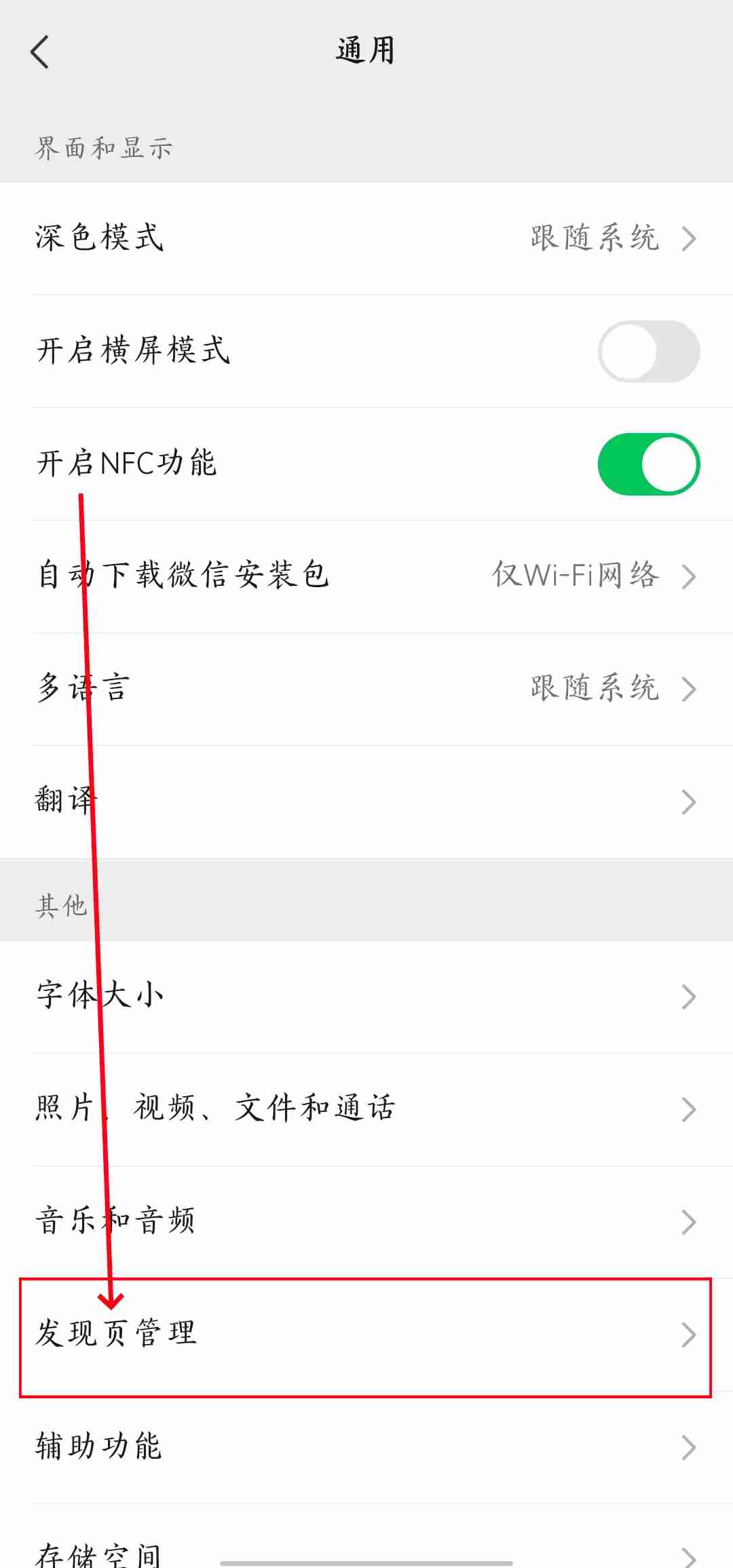Tap the chevron next to 辅助功能
The image size is (733, 1568).
(x=690, y=1446)
